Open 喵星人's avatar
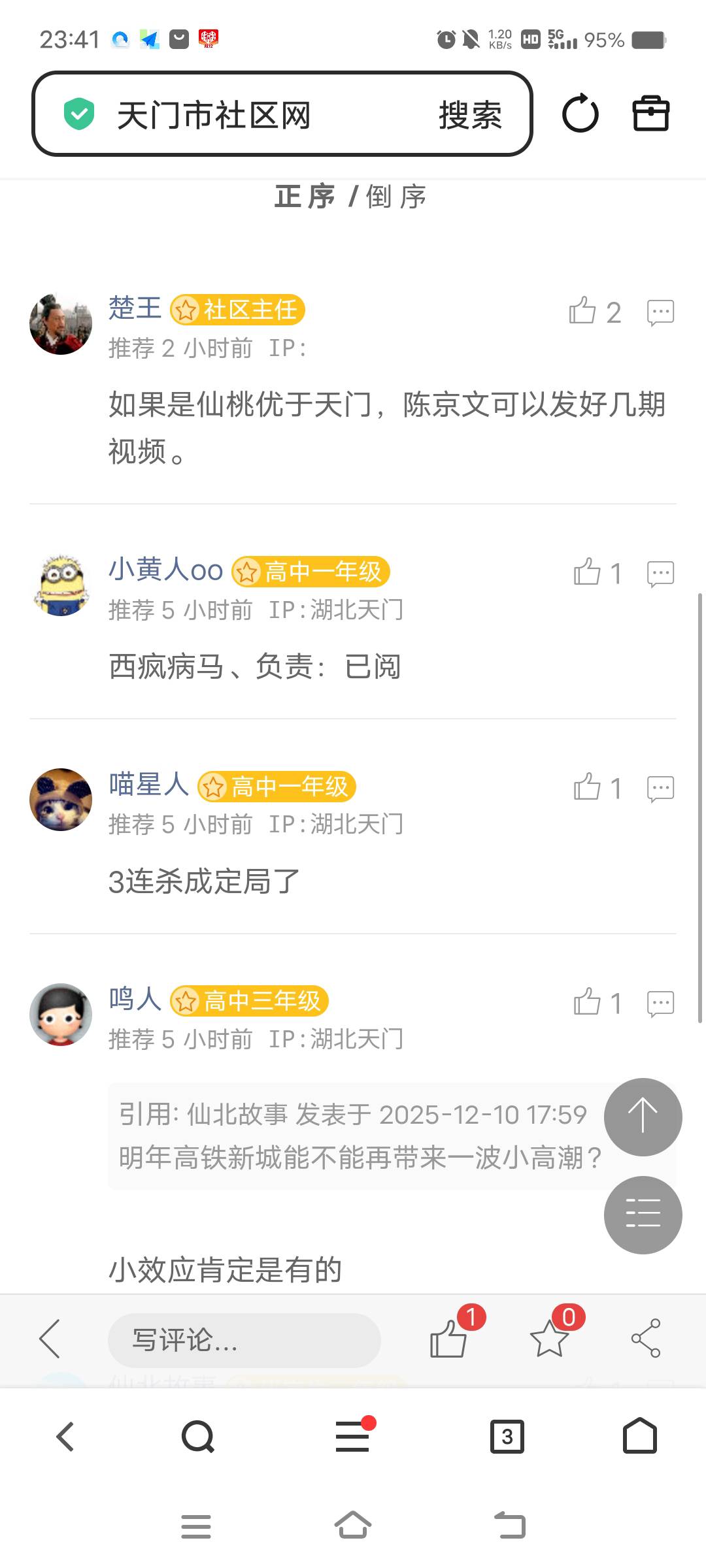706x1568 pixels. tap(61, 799)
